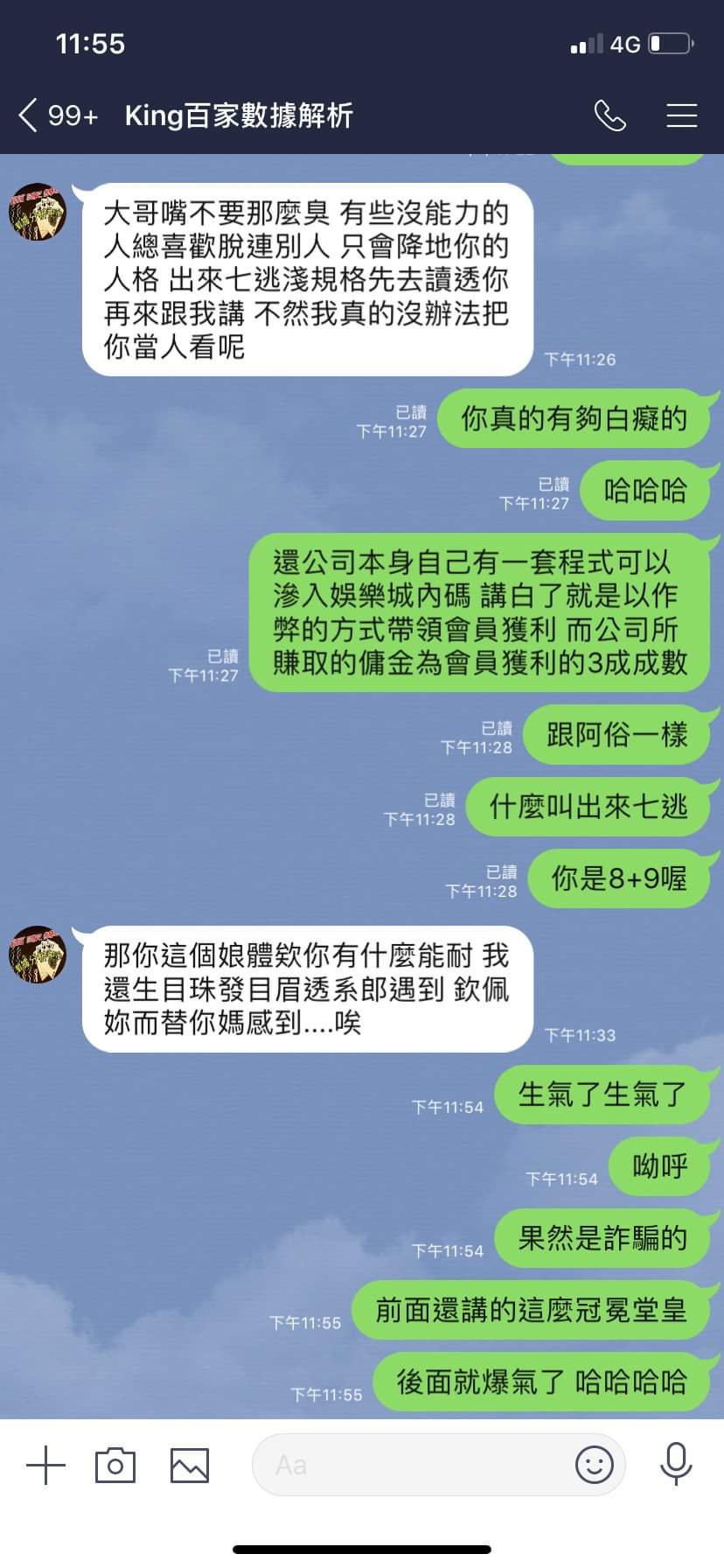Open the plus attachment menu
Screen dimensions: 724x1568
pyautogui.click(x=45, y=1465)
